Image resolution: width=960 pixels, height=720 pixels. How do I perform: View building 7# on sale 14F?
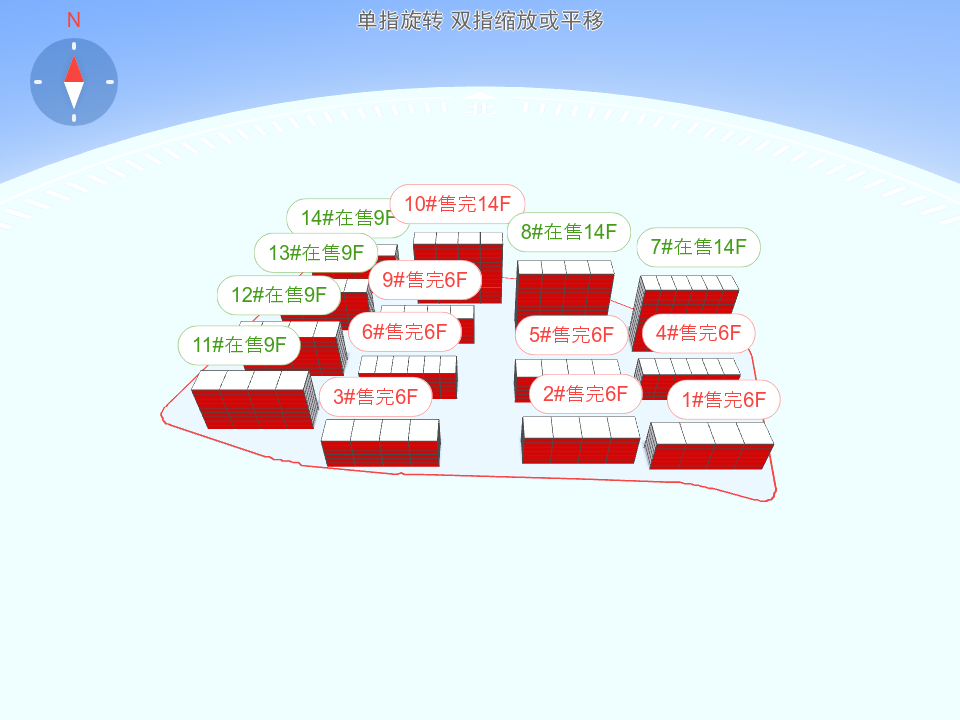pyautogui.click(x=698, y=247)
